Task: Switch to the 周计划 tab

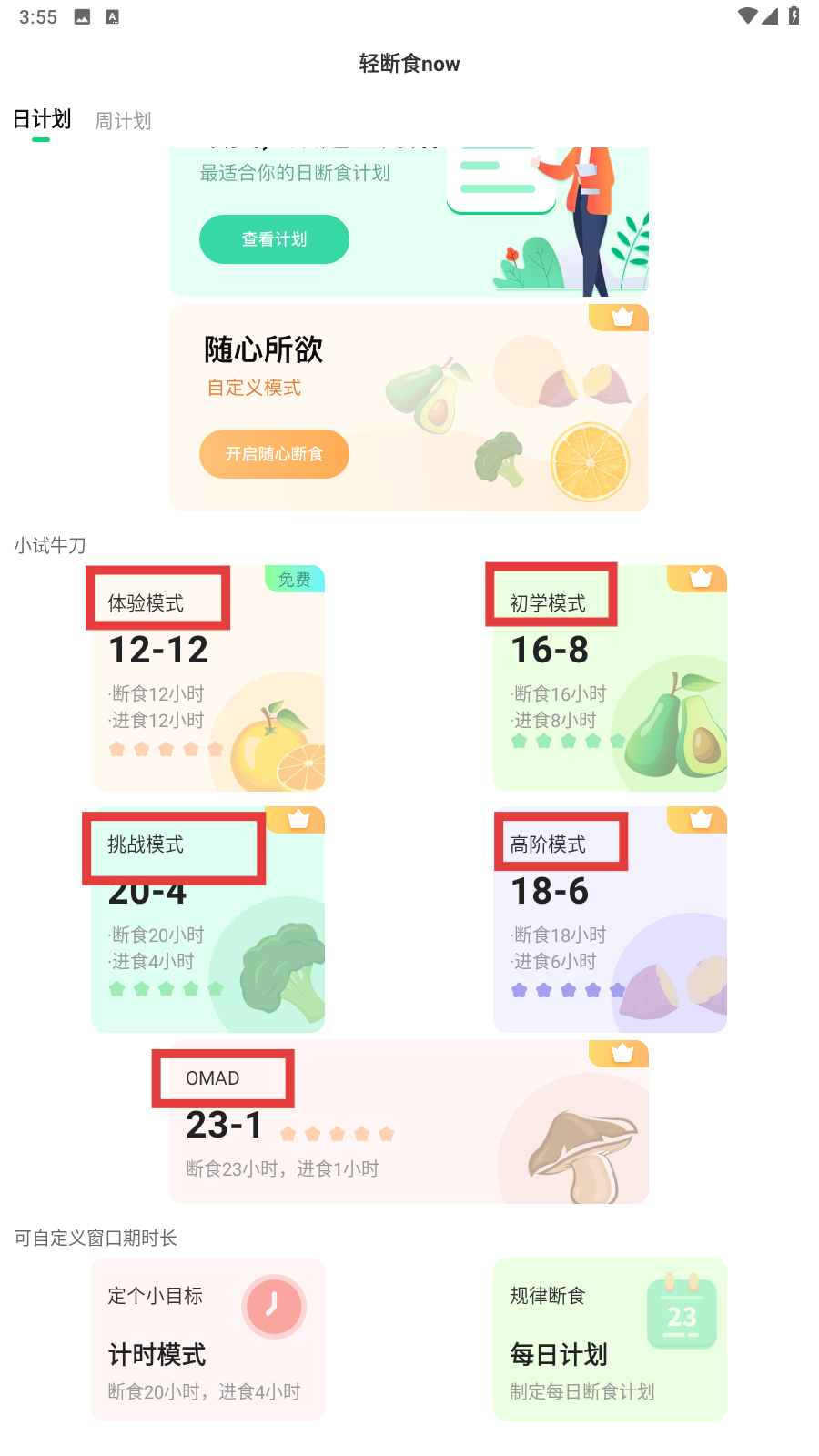Action: [123, 121]
